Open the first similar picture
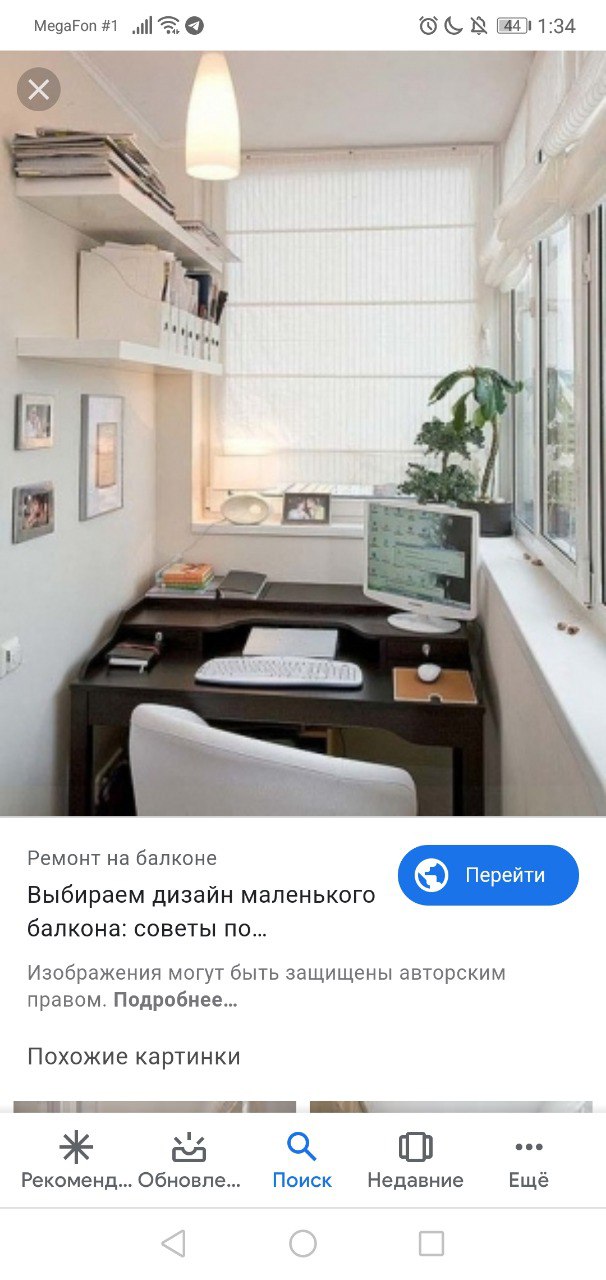The height and width of the screenshot is (1280, 606). click(155, 1106)
